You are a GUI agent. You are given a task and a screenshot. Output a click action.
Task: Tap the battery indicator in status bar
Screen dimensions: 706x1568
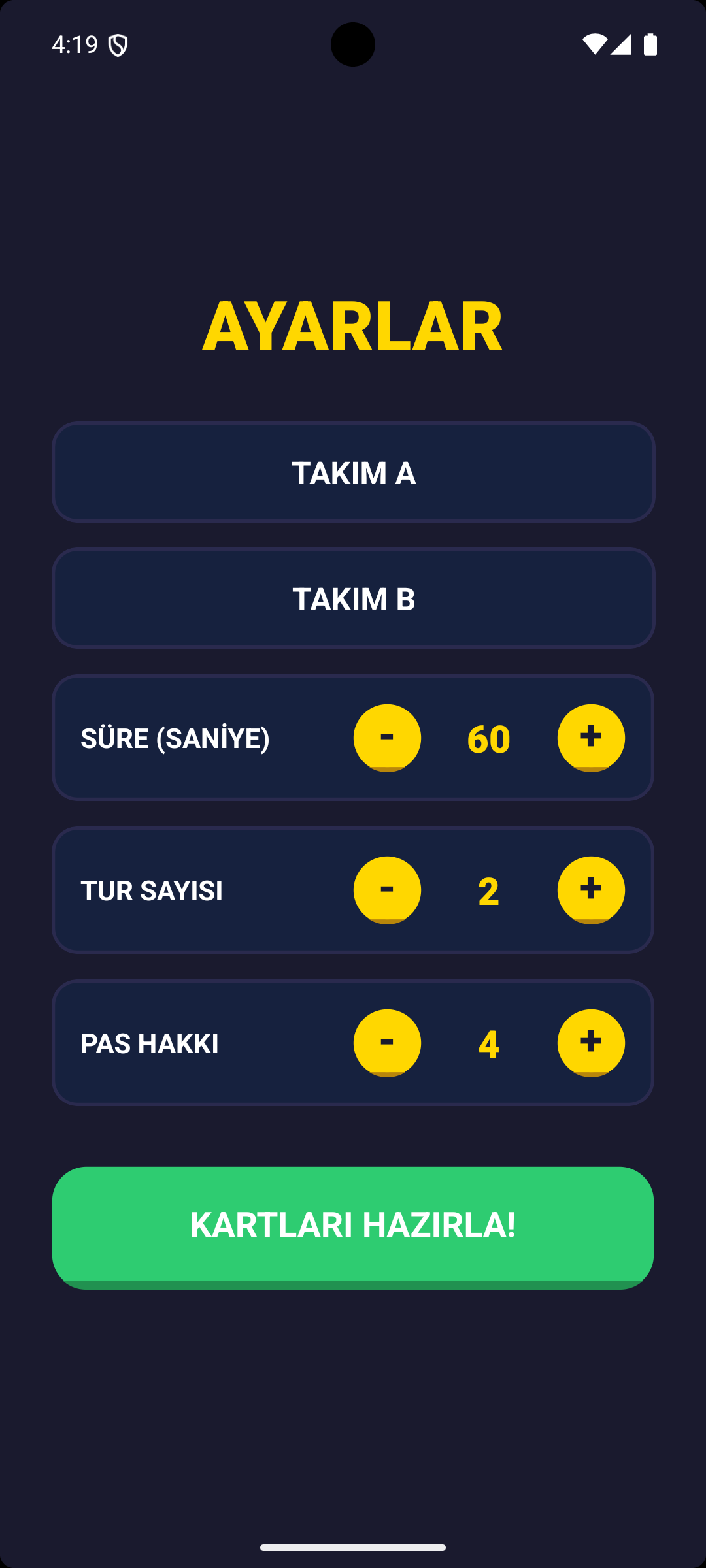(652, 44)
